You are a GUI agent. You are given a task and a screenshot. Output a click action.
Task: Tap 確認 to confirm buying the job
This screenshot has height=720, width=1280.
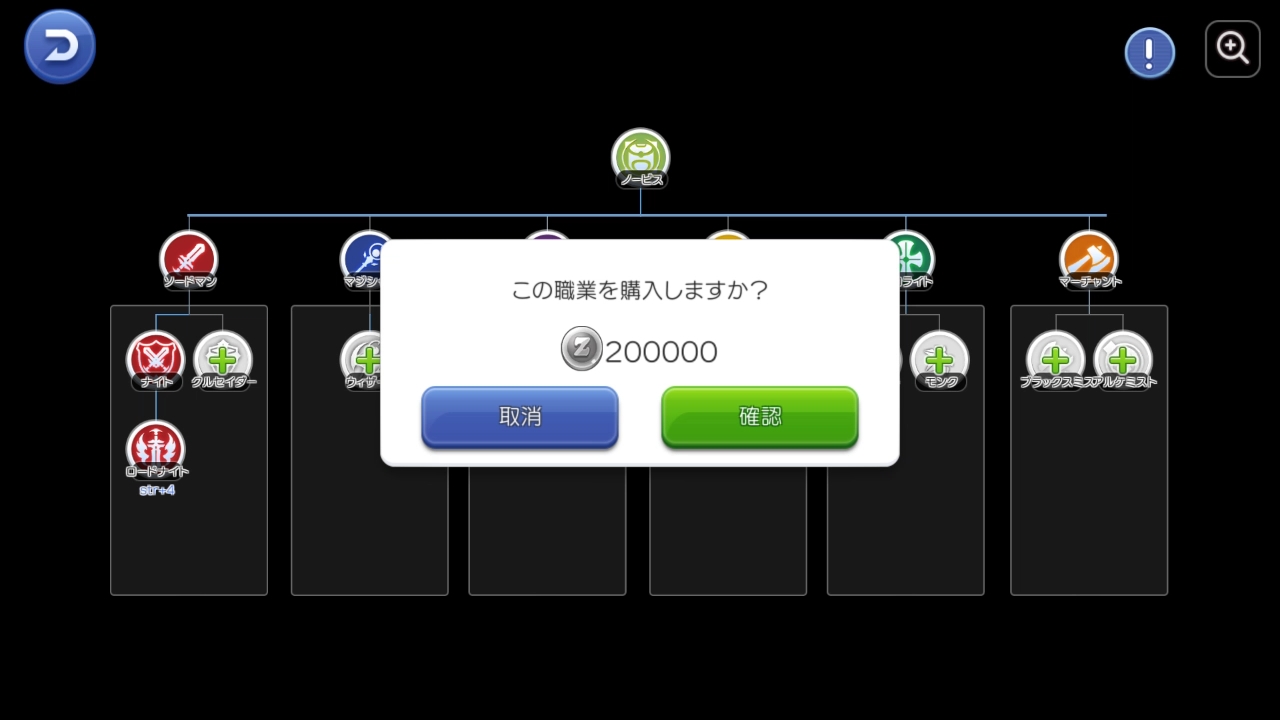759,416
